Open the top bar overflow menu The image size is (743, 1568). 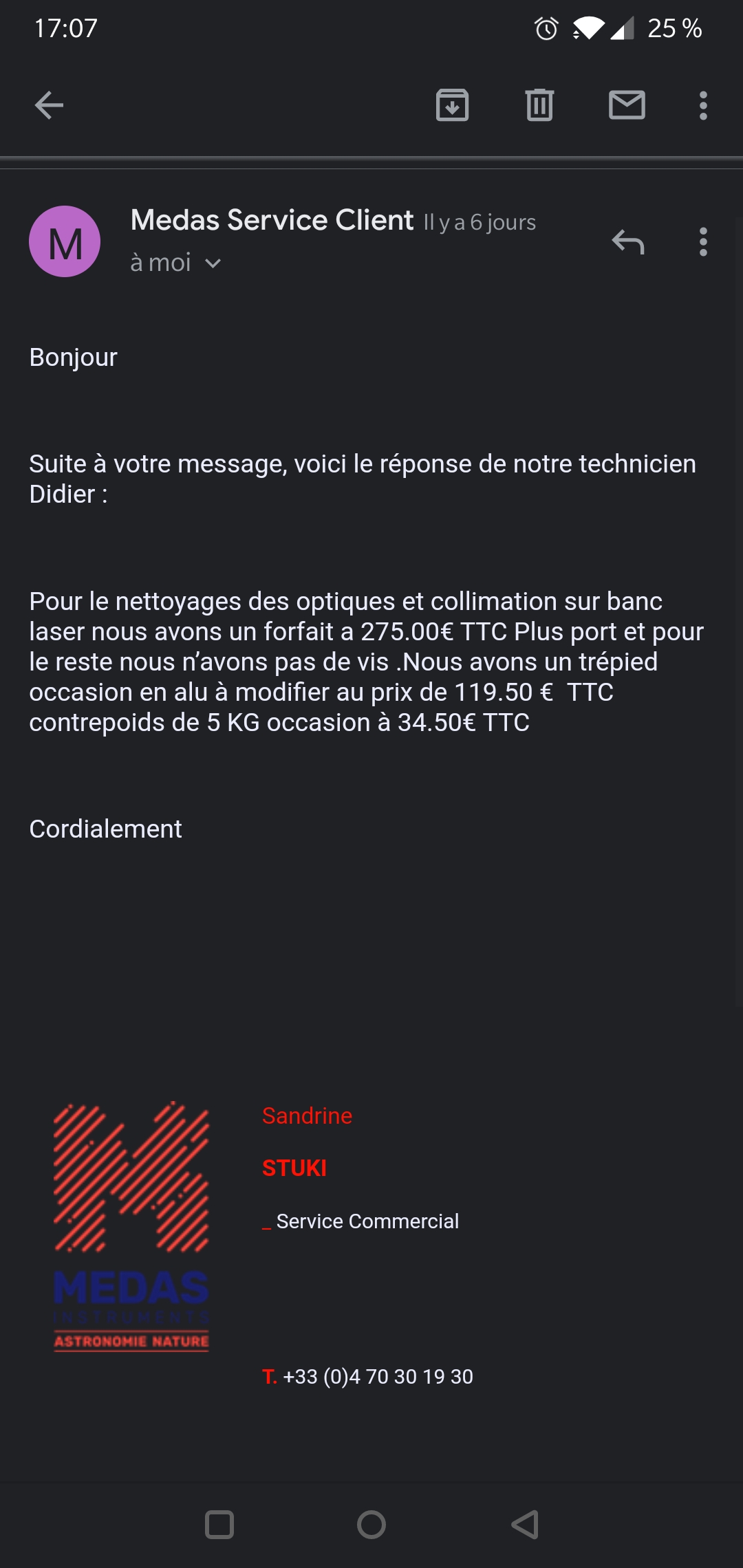[x=702, y=105]
